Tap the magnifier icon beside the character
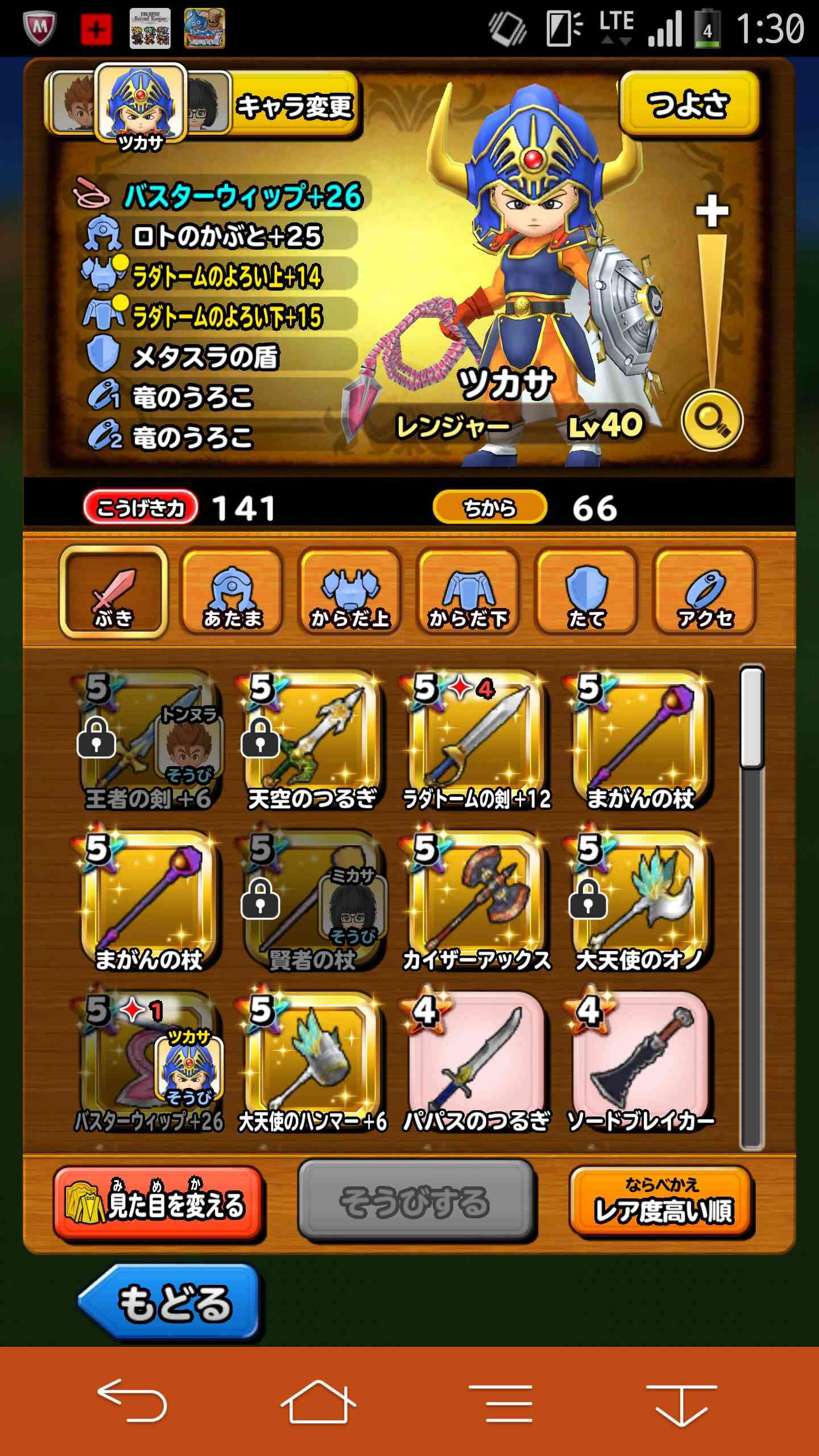The image size is (819, 1456). 712,420
